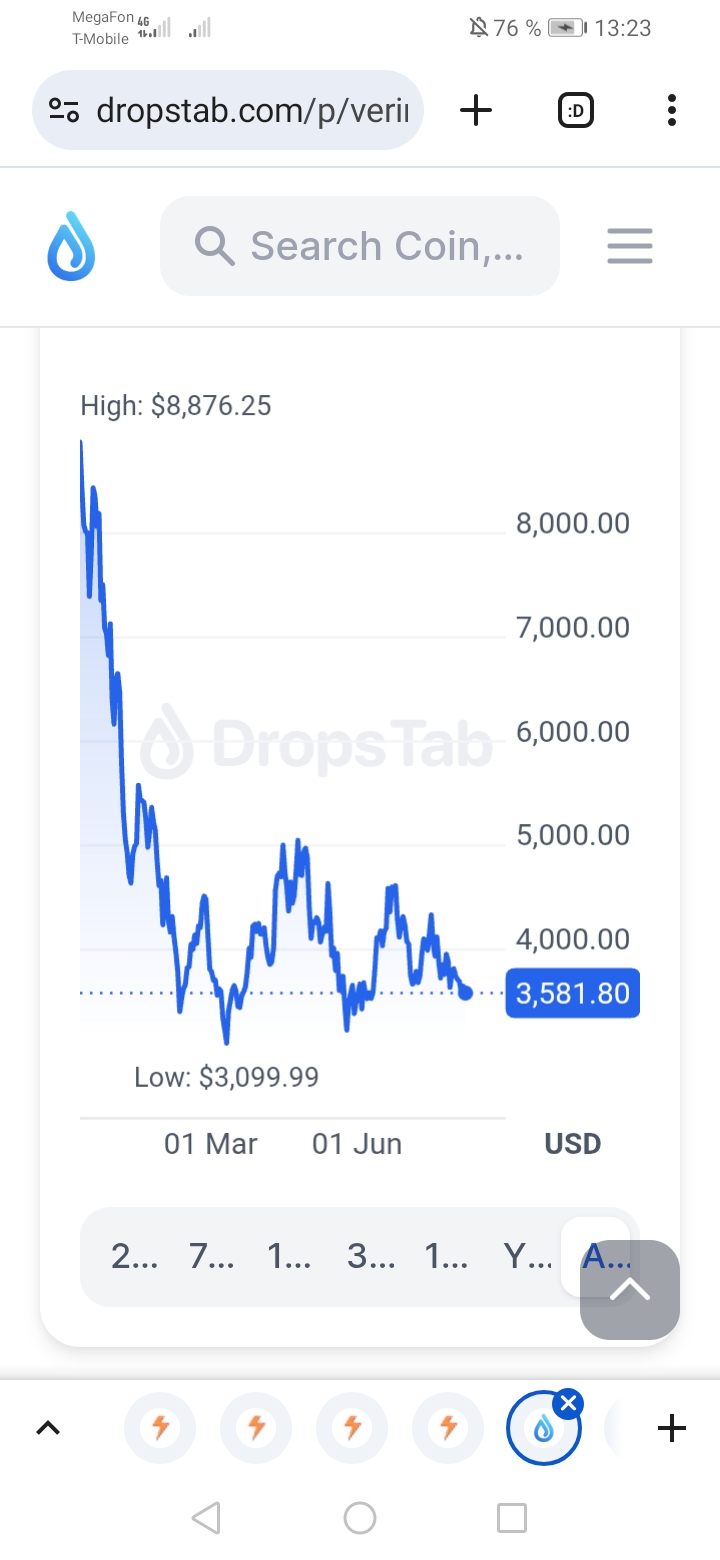
Task: Open the browser tab switcher
Action: [x=575, y=110]
